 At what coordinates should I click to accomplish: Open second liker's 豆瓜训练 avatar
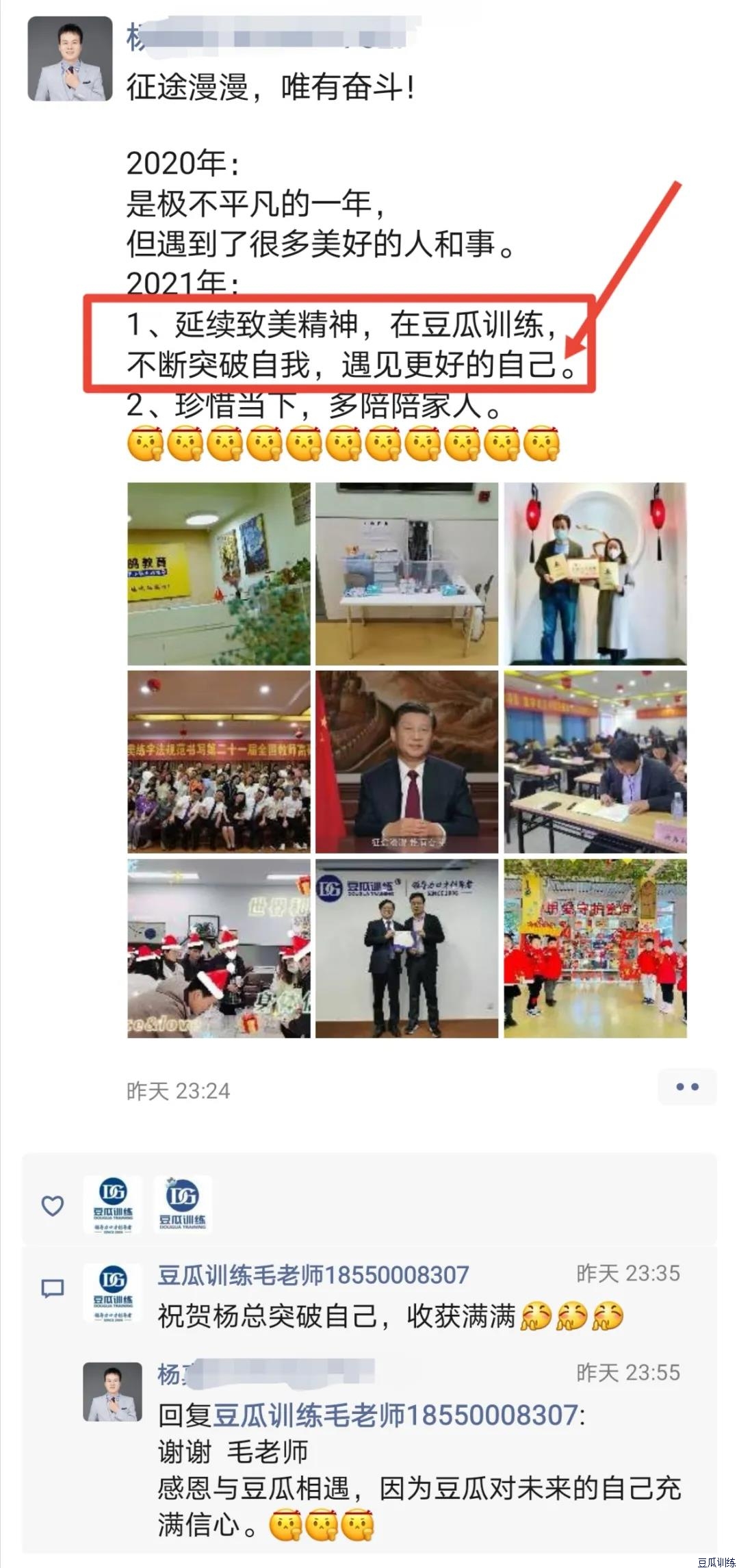click(182, 1205)
